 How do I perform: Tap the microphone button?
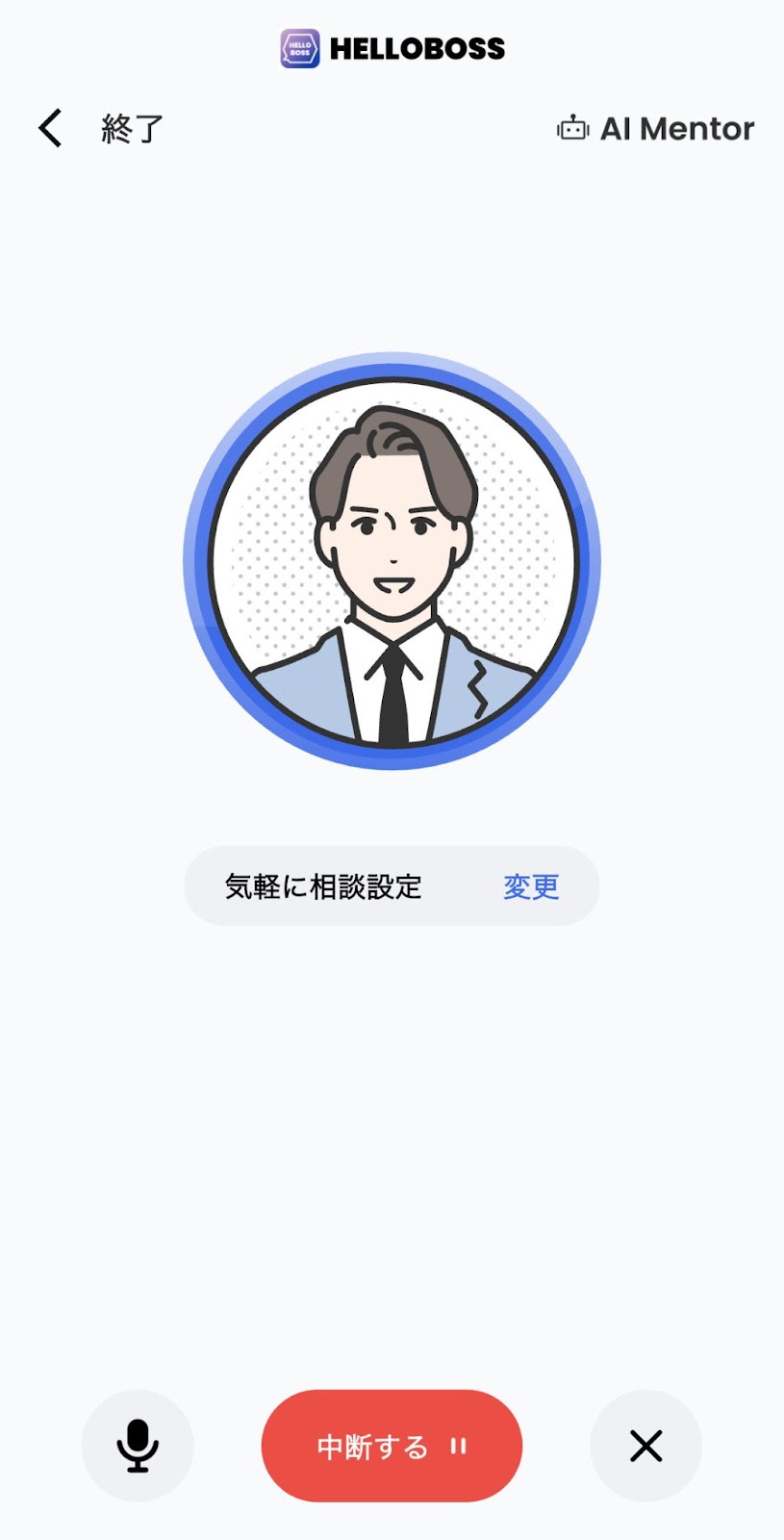pyautogui.click(x=138, y=1446)
